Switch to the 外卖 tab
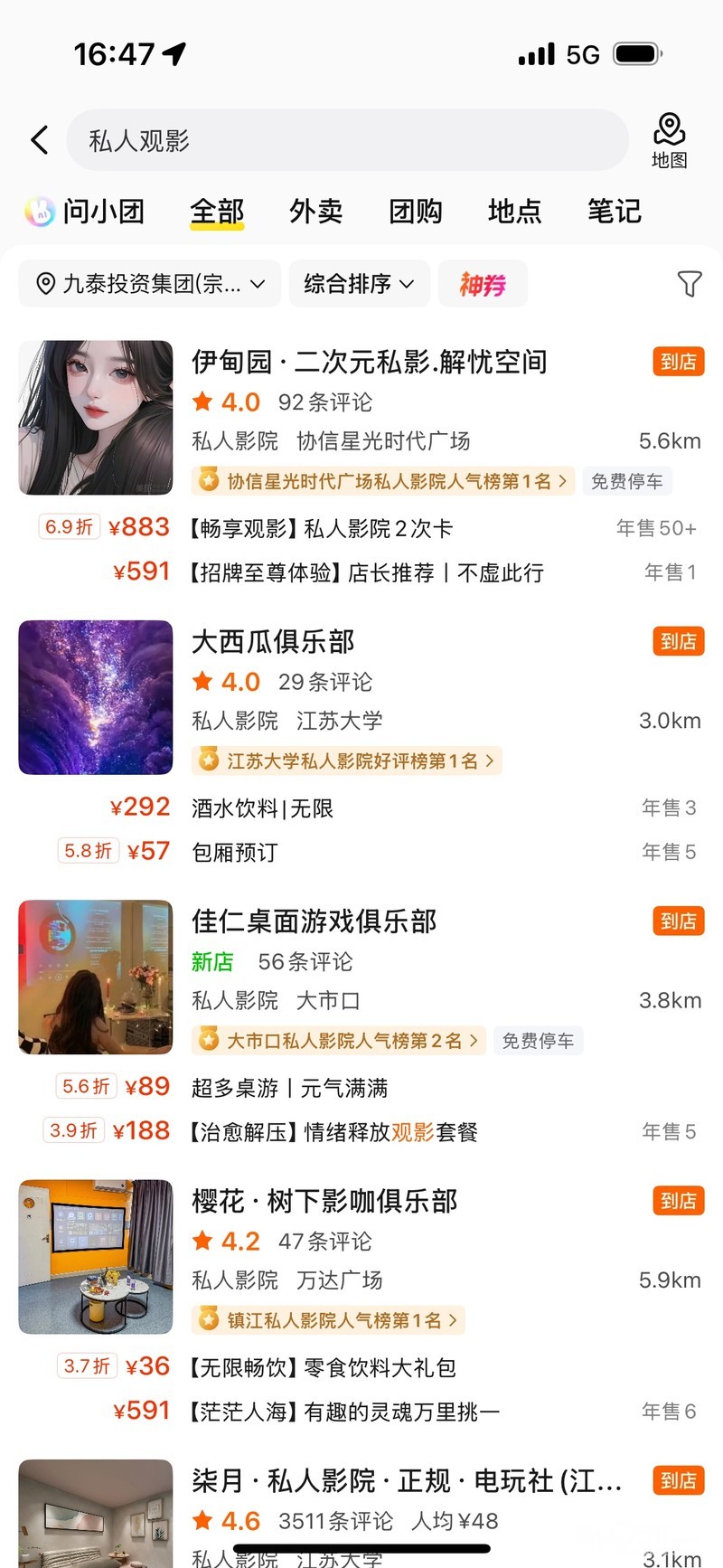723x1568 pixels. pos(315,212)
